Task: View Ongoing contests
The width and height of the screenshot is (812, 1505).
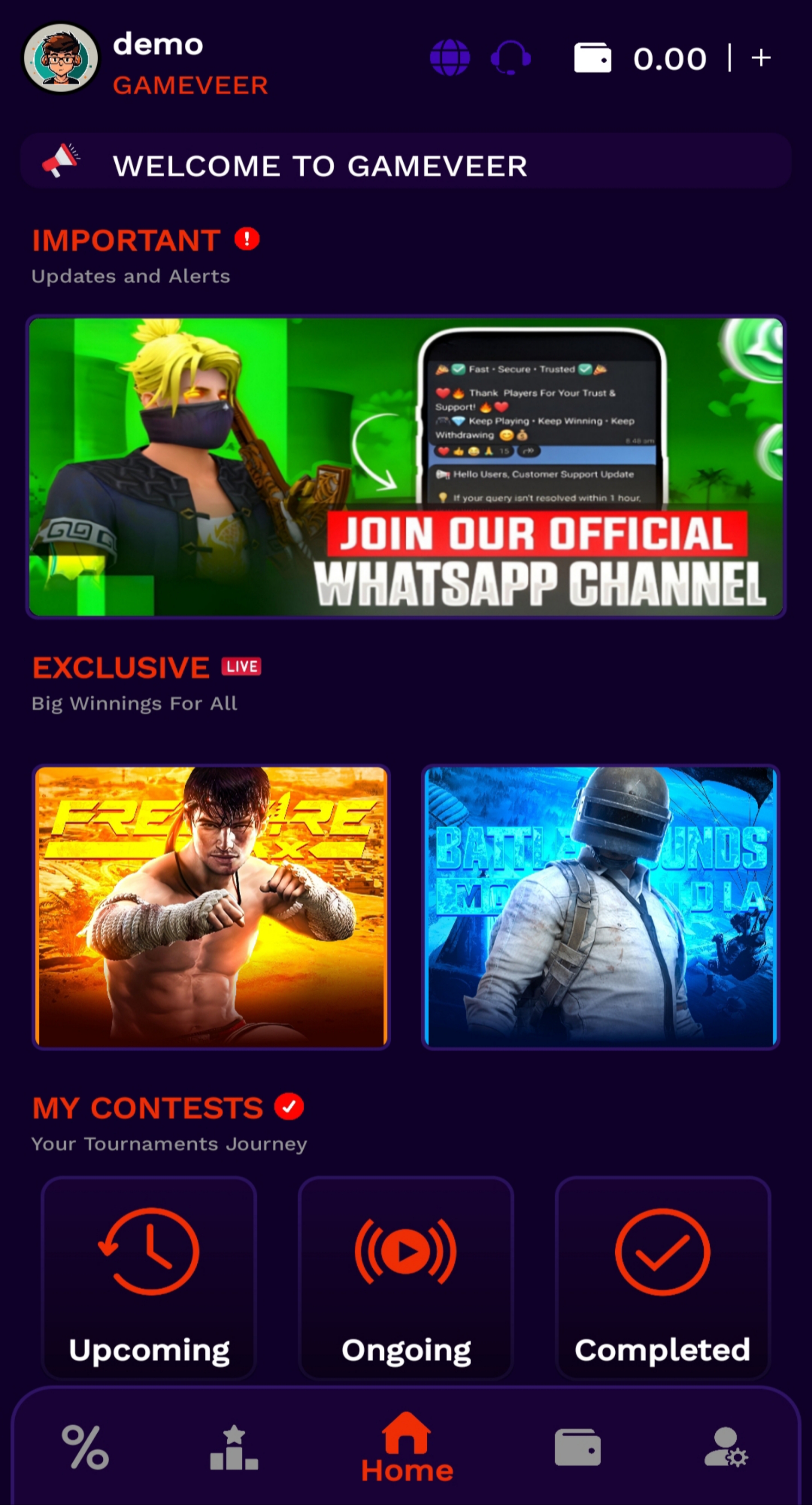Action: 406,1278
